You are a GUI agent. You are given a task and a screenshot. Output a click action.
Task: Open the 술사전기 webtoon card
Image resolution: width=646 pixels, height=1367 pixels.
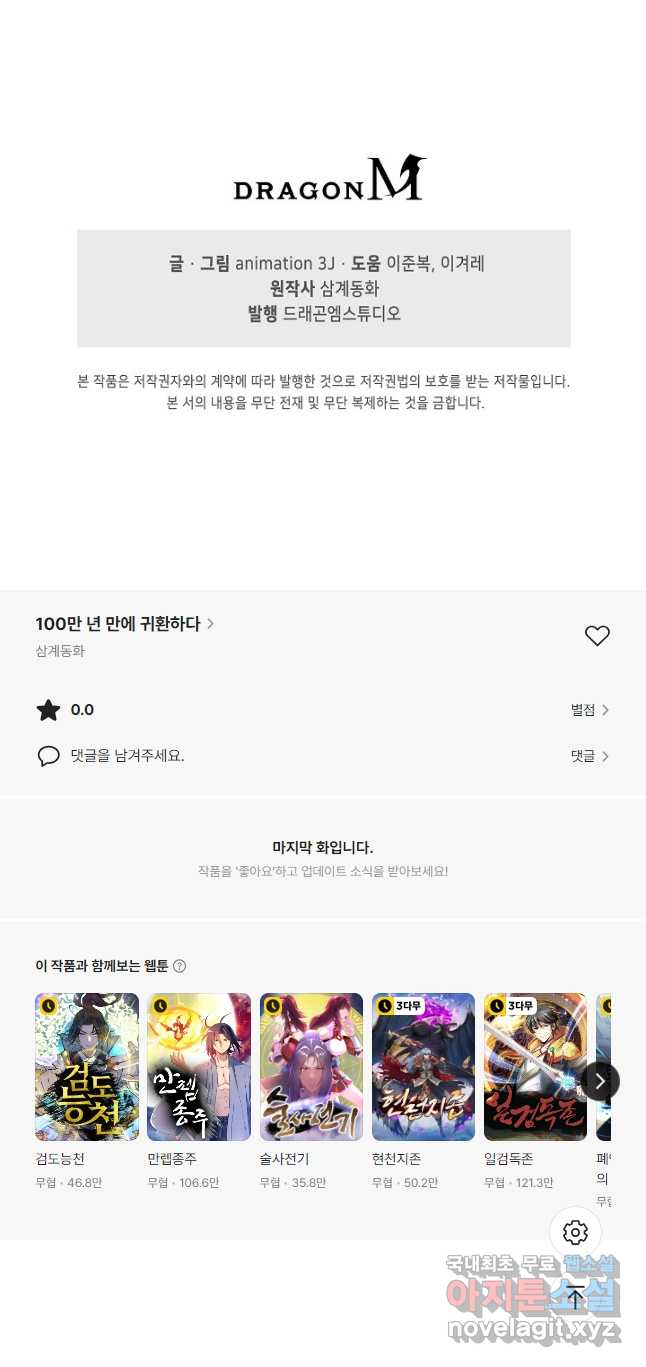click(x=311, y=1067)
